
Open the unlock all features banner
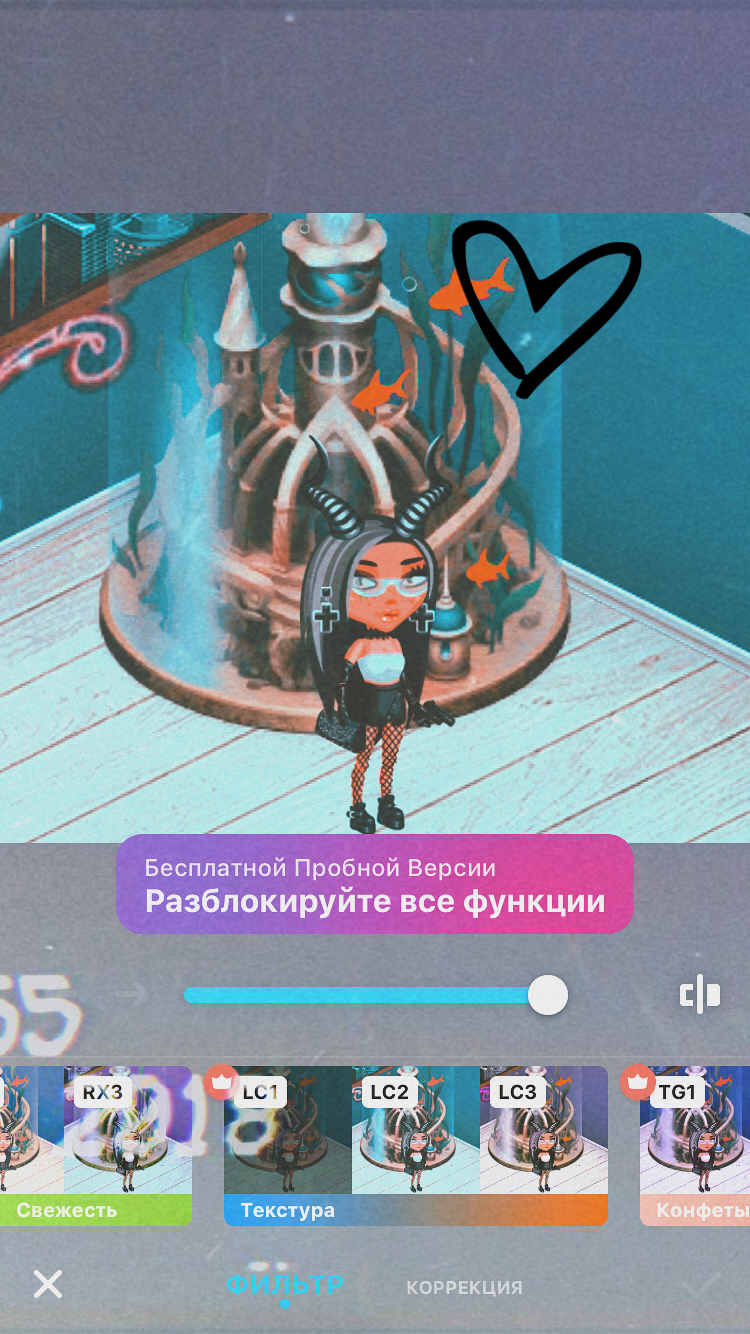pos(375,884)
